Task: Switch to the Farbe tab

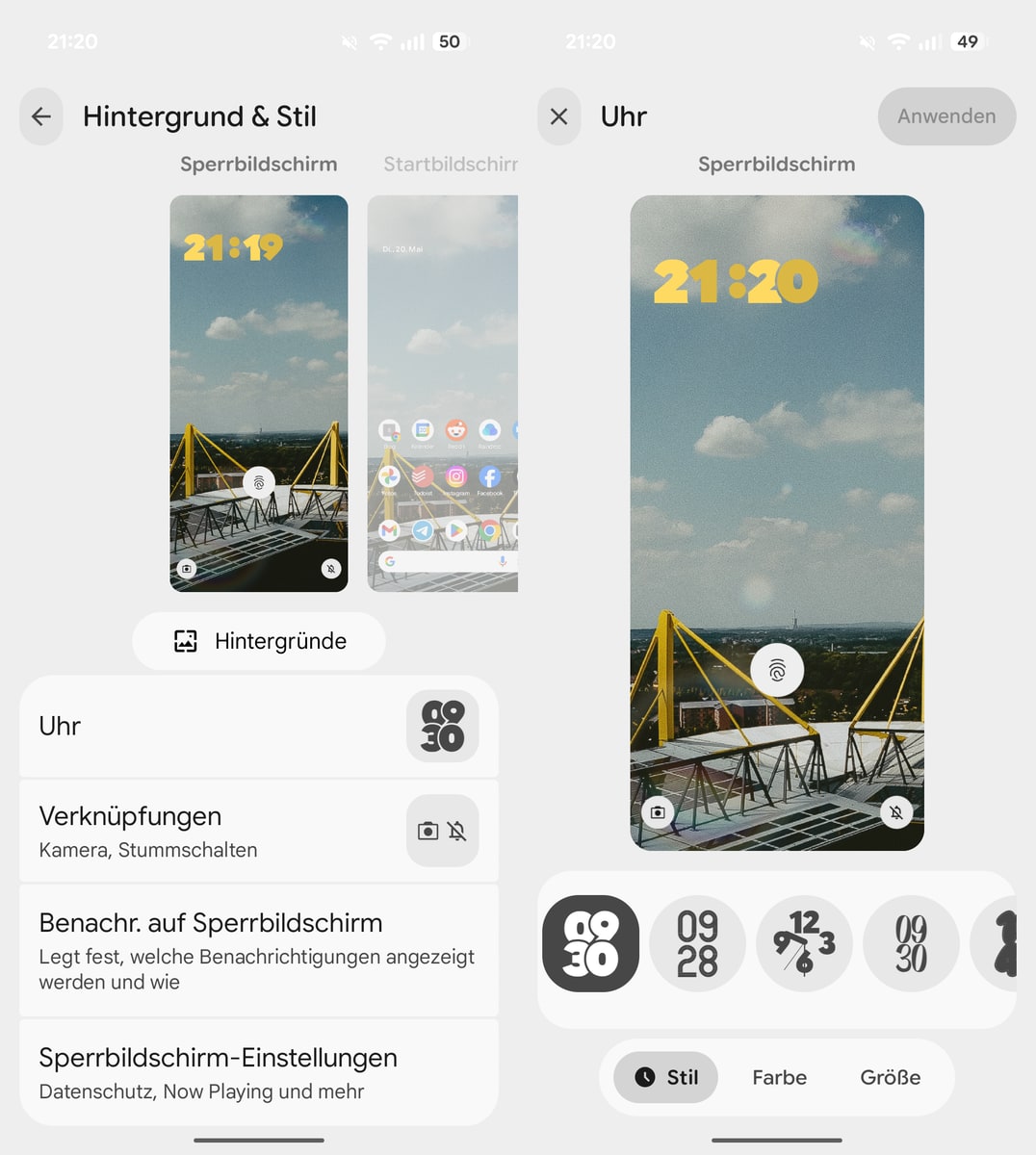Action: coord(779,1077)
